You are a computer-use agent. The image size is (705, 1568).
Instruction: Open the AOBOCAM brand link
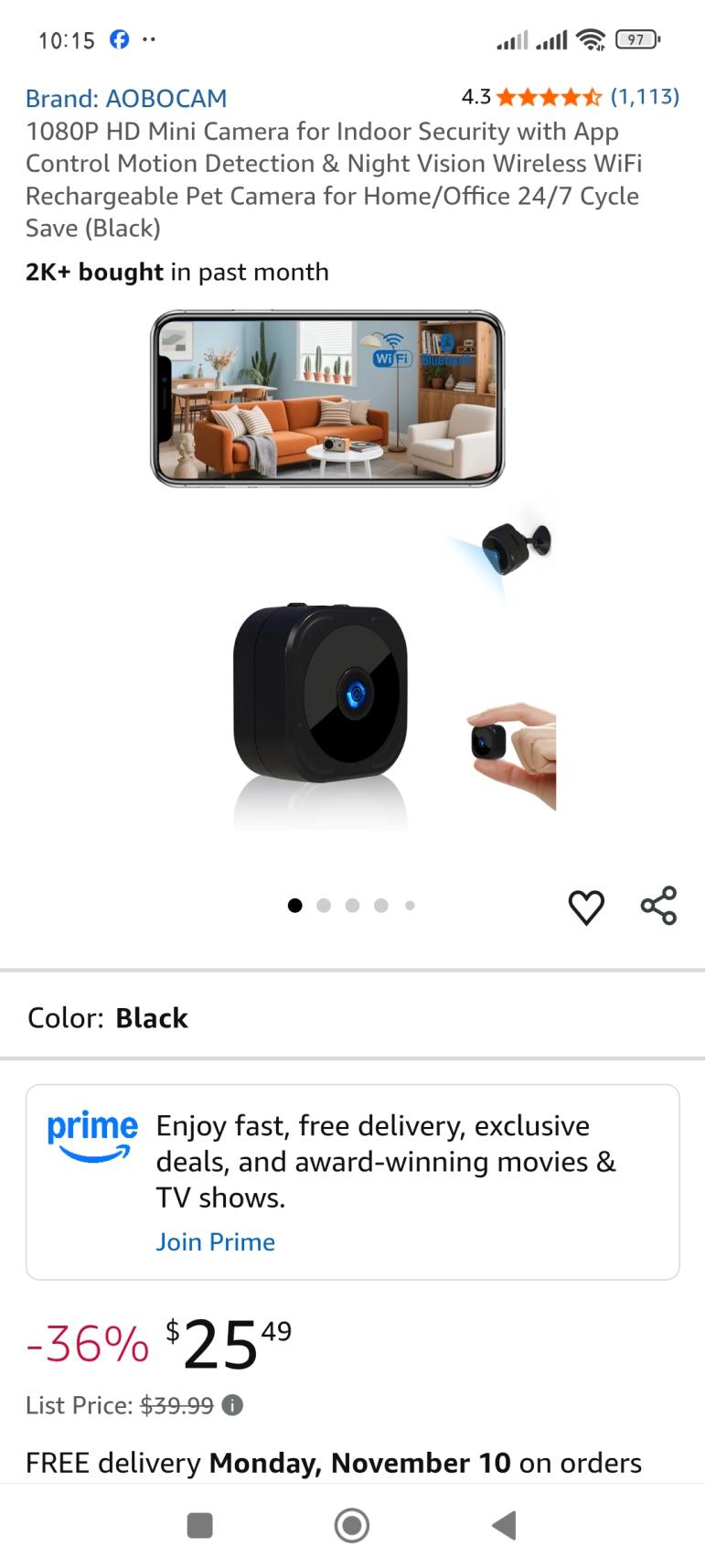click(126, 98)
